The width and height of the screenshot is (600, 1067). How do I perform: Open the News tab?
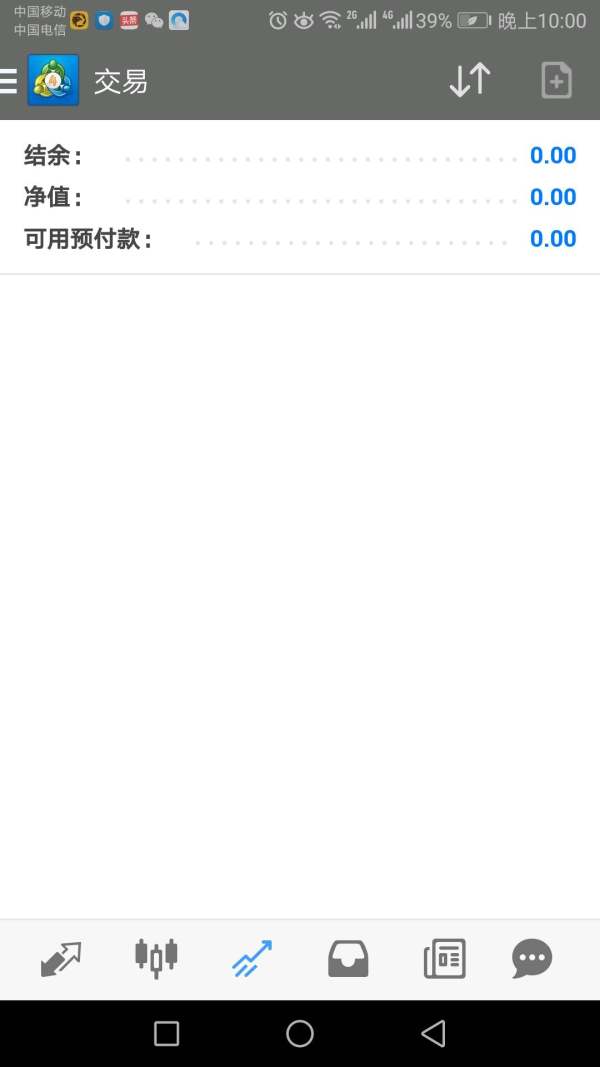444,959
